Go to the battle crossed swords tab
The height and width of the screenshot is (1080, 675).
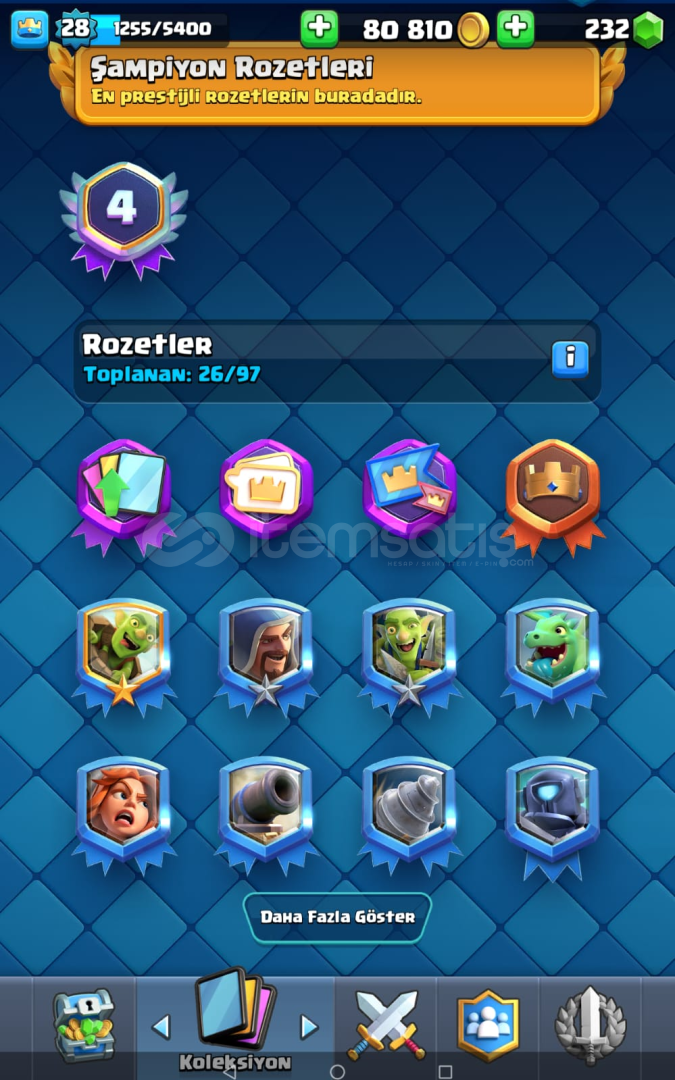[386, 1025]
